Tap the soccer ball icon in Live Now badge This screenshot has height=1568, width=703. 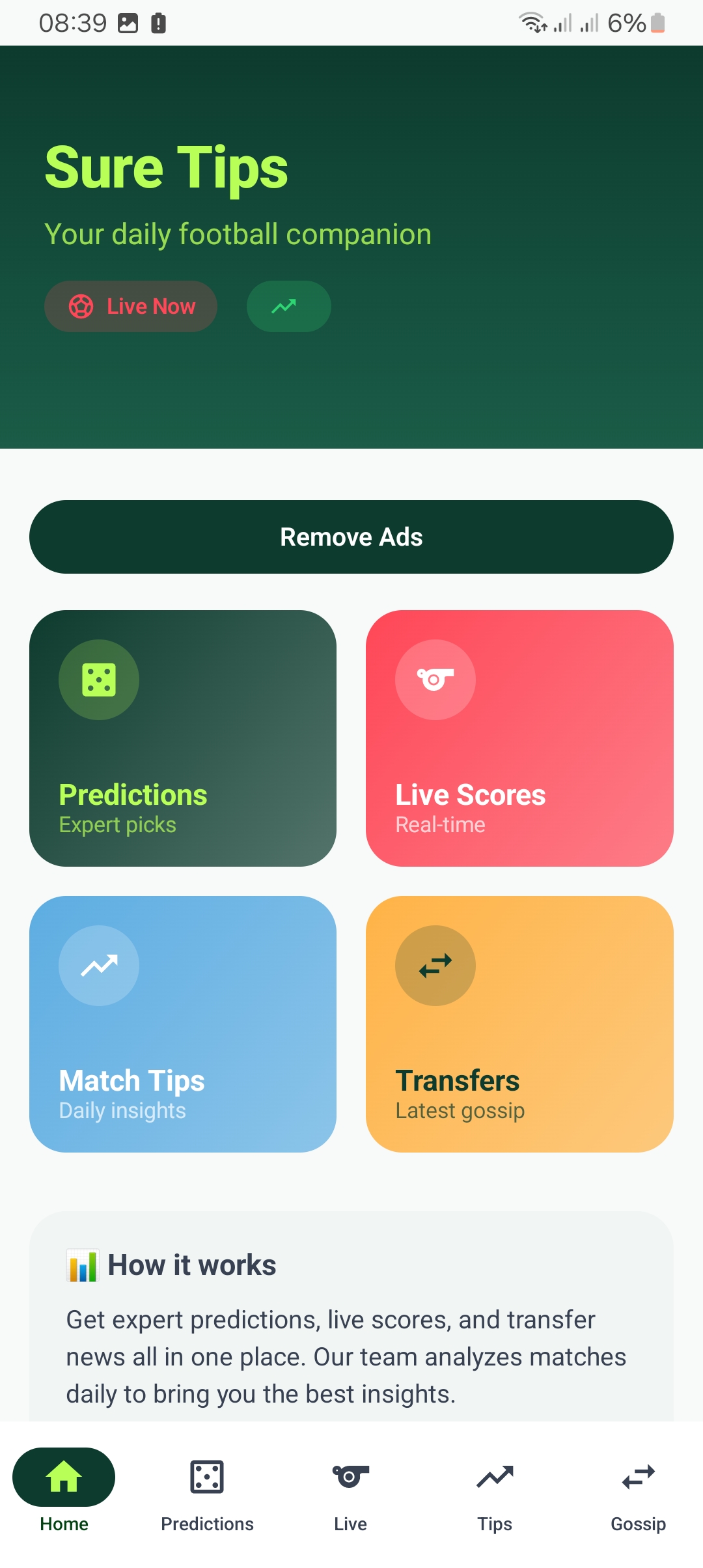coord(80,306)
